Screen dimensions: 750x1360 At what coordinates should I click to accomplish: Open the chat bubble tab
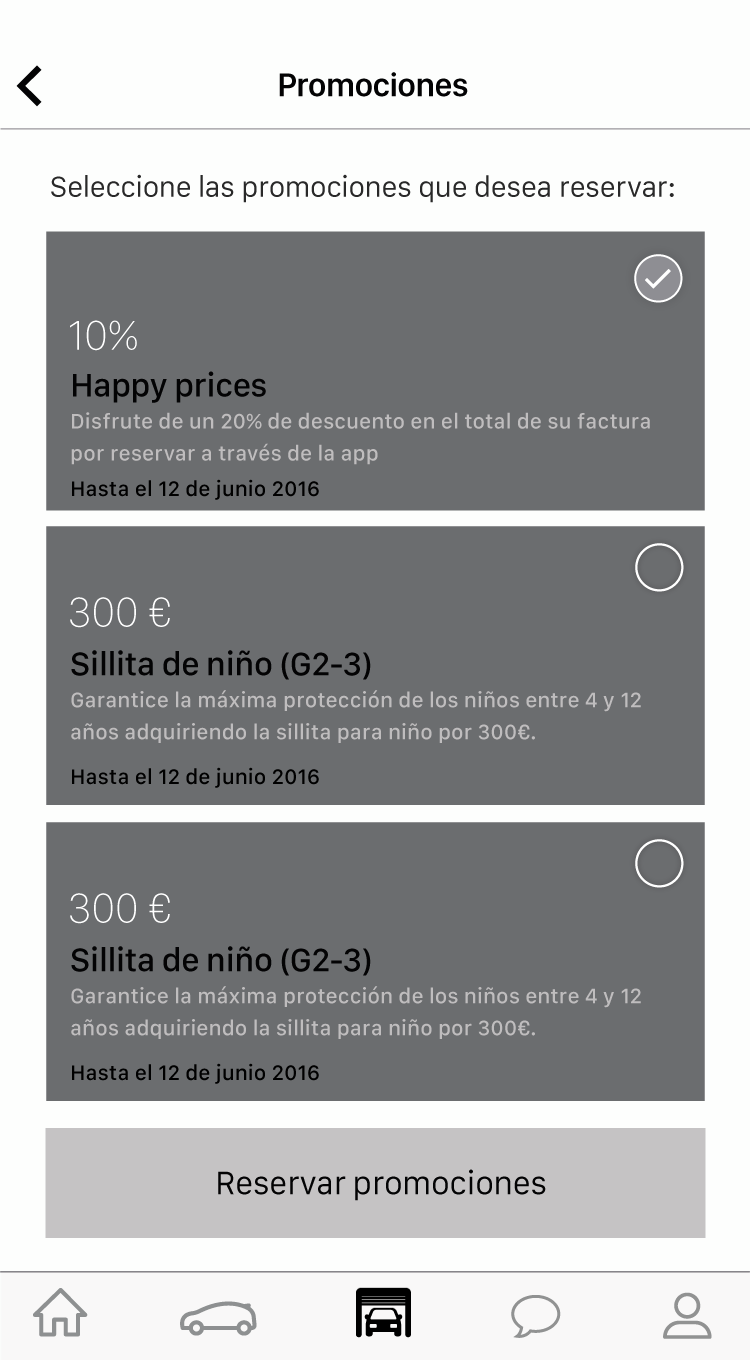(x=535, y=1316)
